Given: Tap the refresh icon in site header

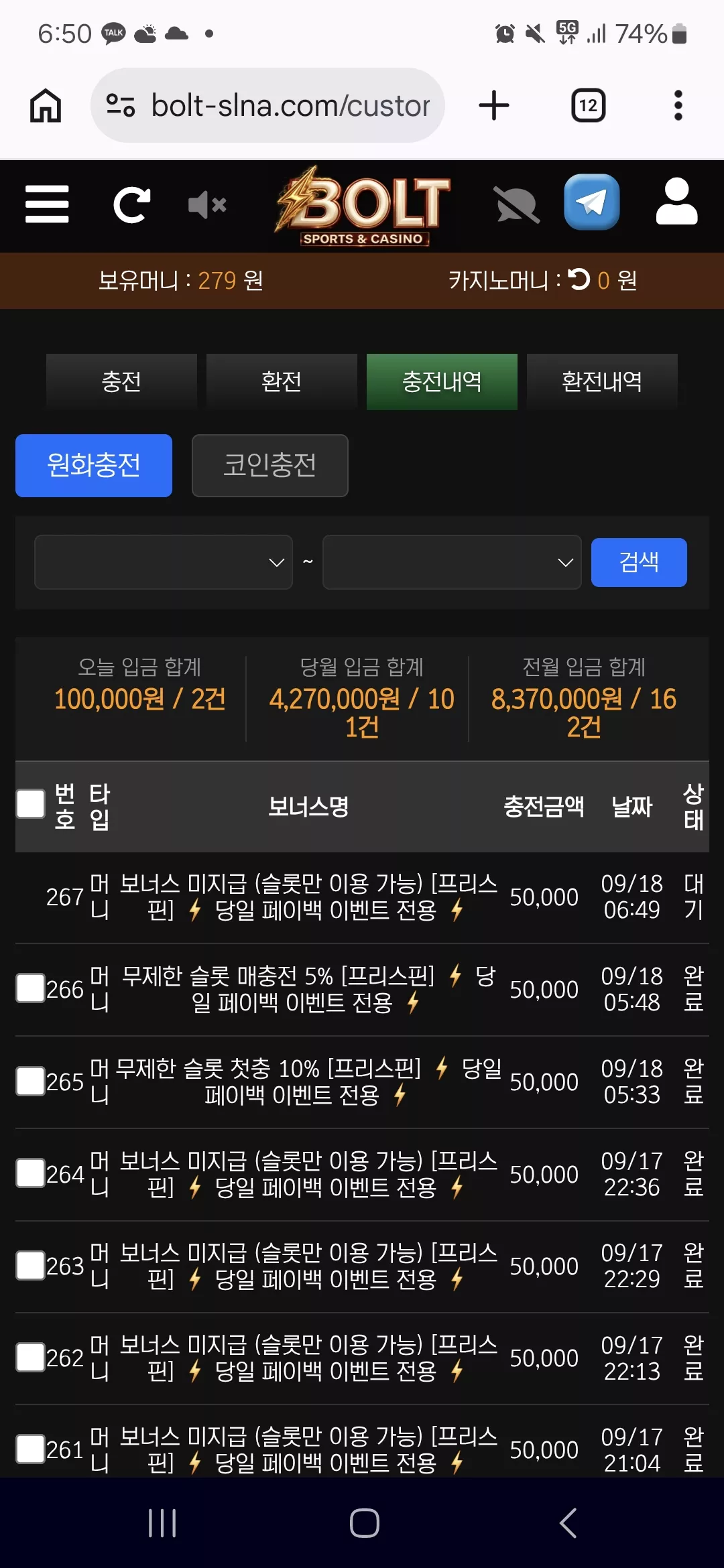Looking at the screenshot, I should point(131,205).
